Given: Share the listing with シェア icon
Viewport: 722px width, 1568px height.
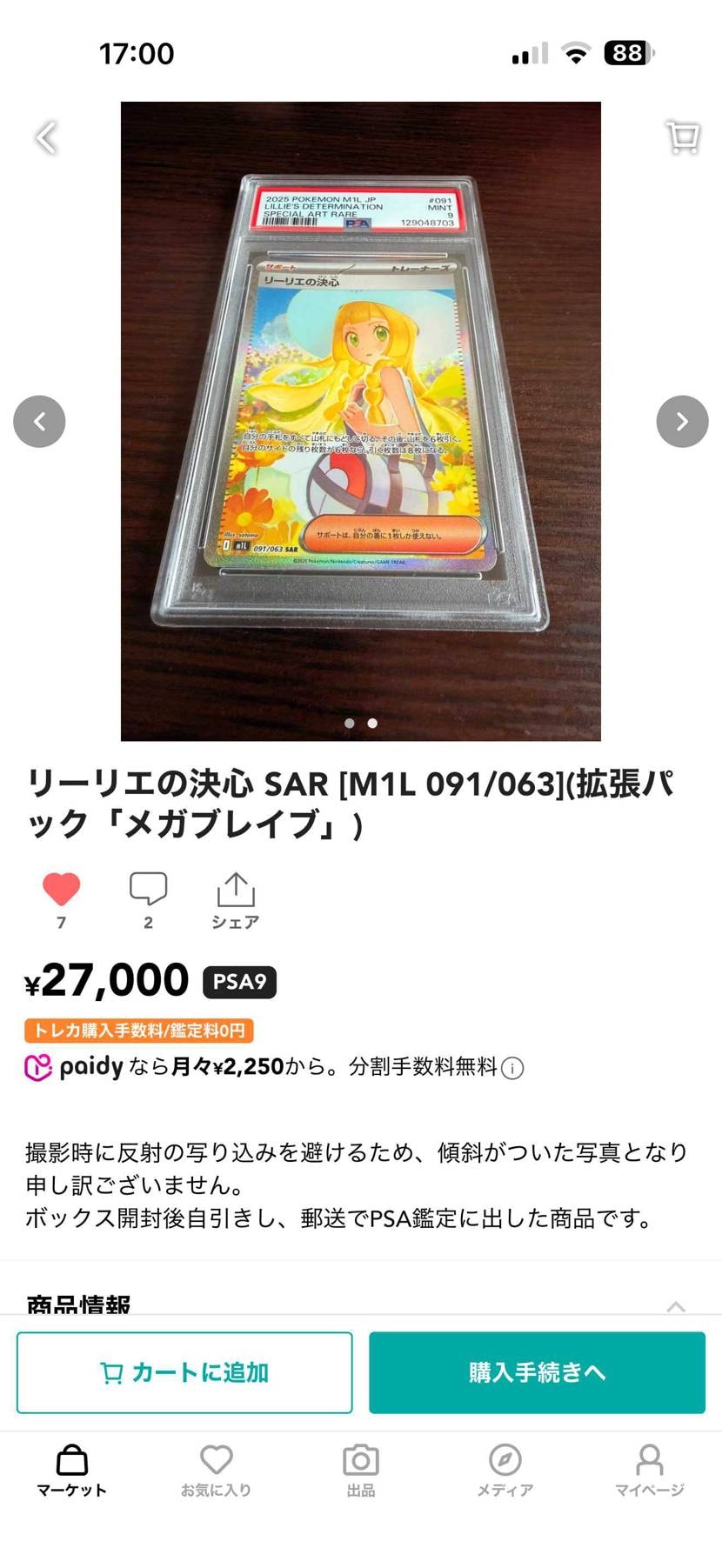Looking at the screenshot, I should pyautogui.click(x=234, y=890).
